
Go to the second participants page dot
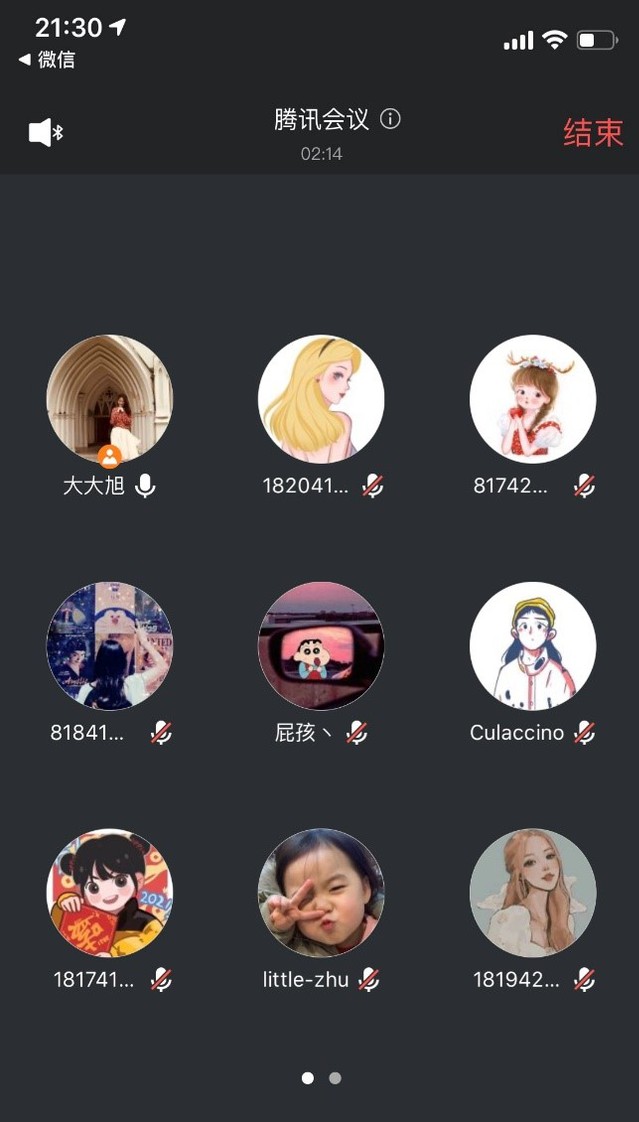coord(335,1078)
